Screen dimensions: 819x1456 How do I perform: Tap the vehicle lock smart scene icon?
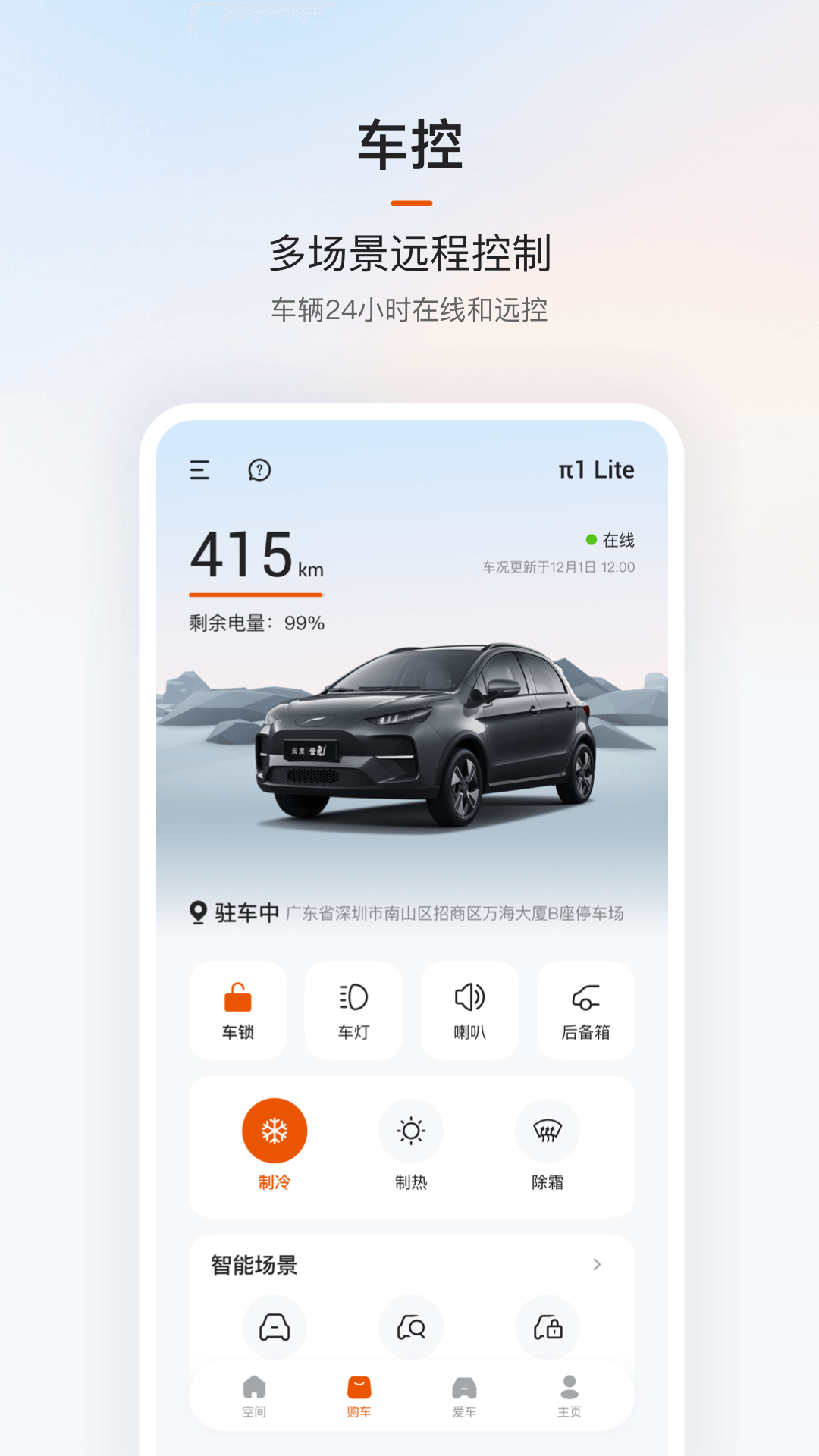point(548,1328)
